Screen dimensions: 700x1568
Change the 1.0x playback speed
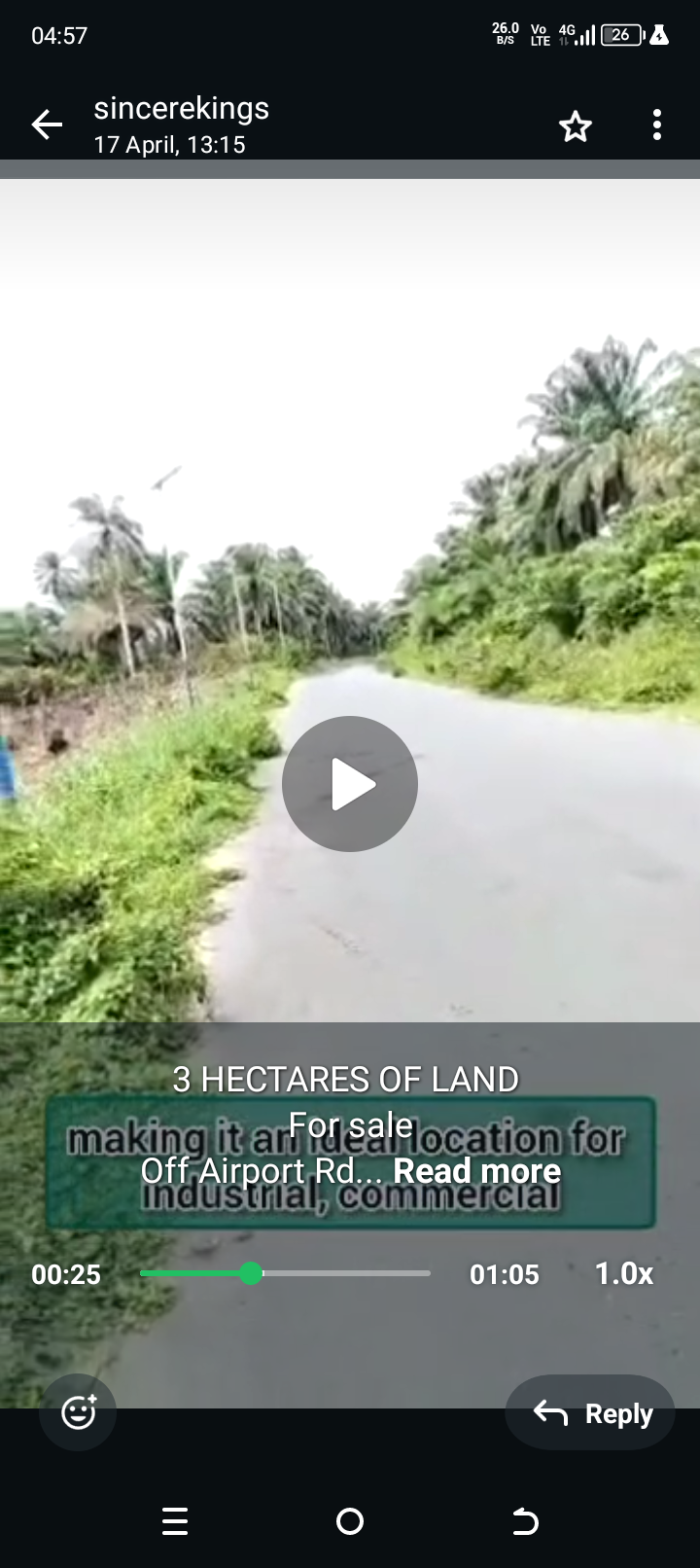[623, 1273]
